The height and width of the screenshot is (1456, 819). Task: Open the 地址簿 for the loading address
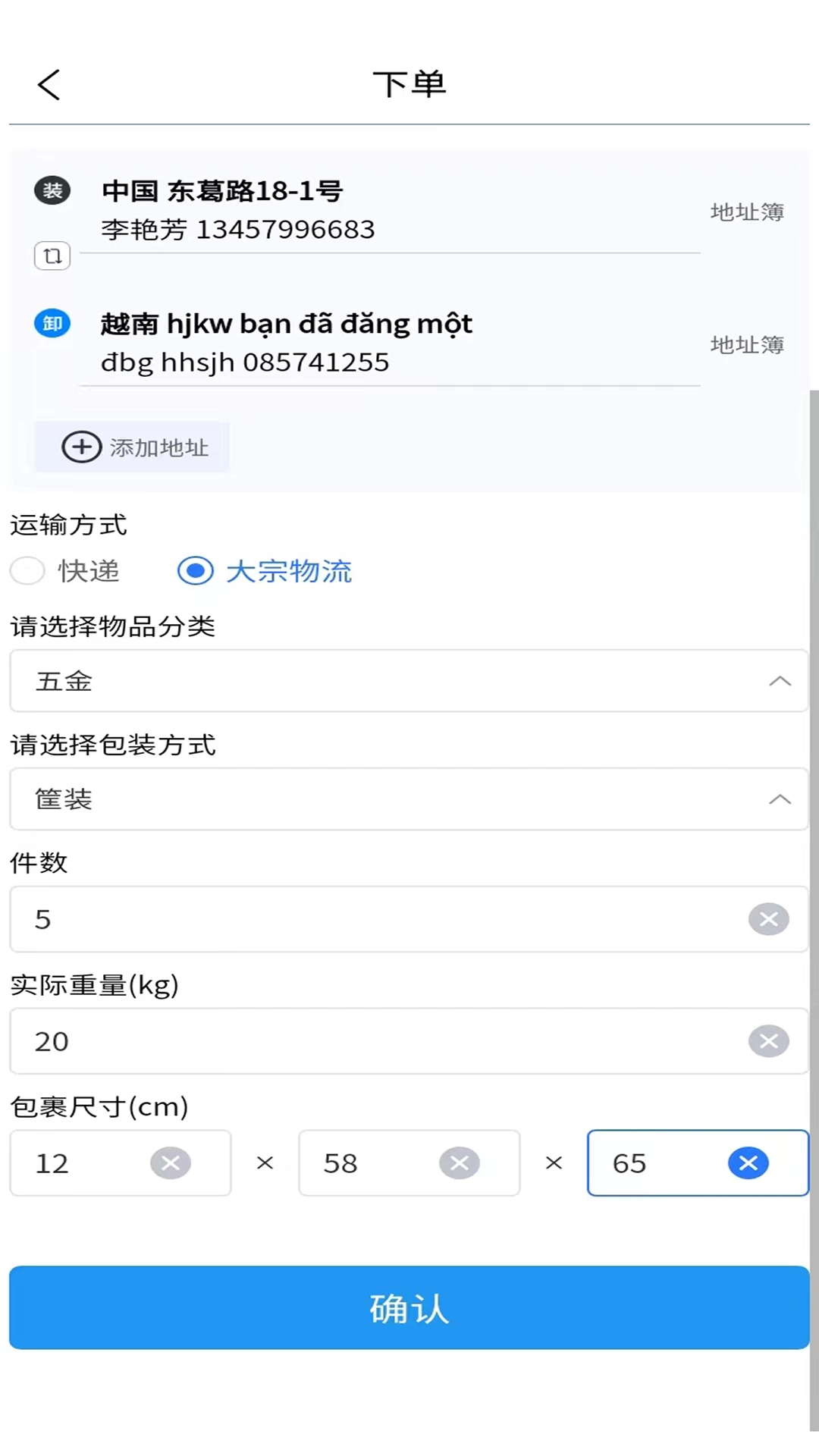(x=746, y=212)
